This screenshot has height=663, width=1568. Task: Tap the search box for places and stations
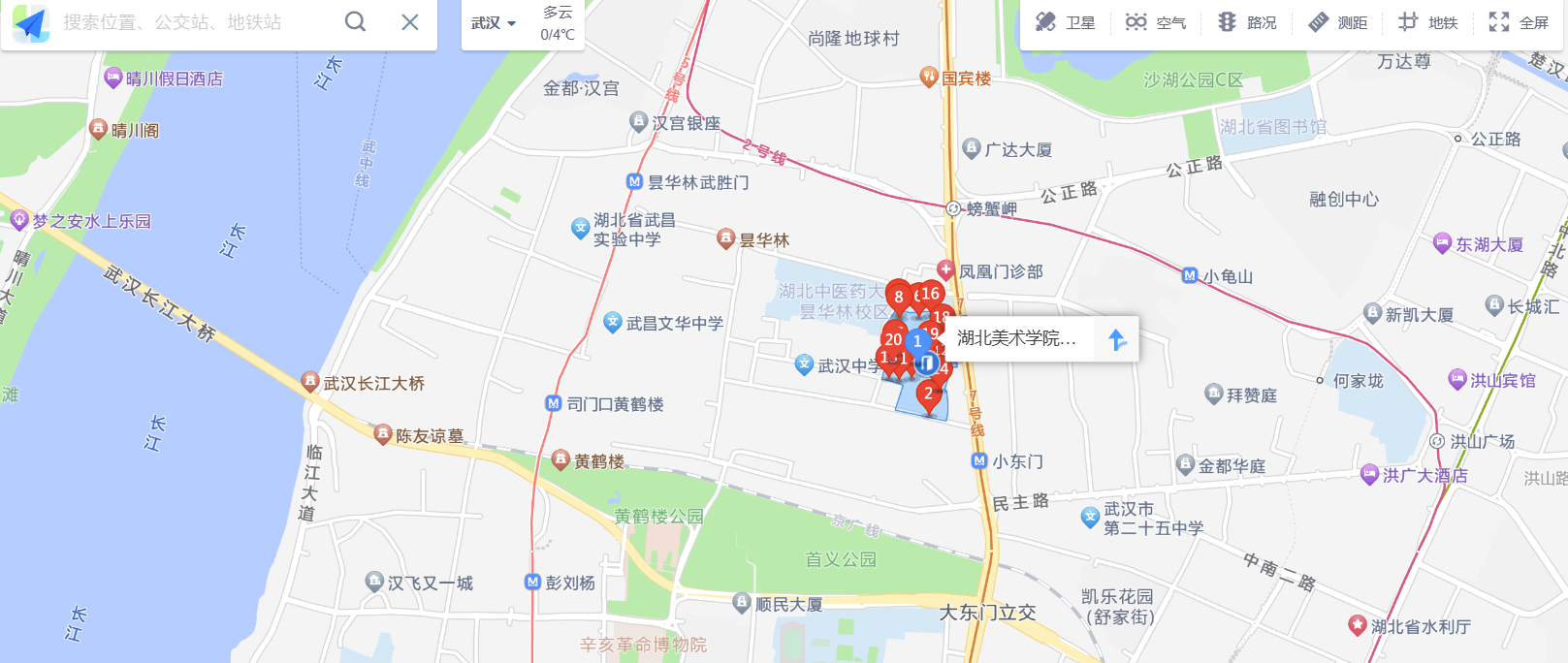click(194, 22)
